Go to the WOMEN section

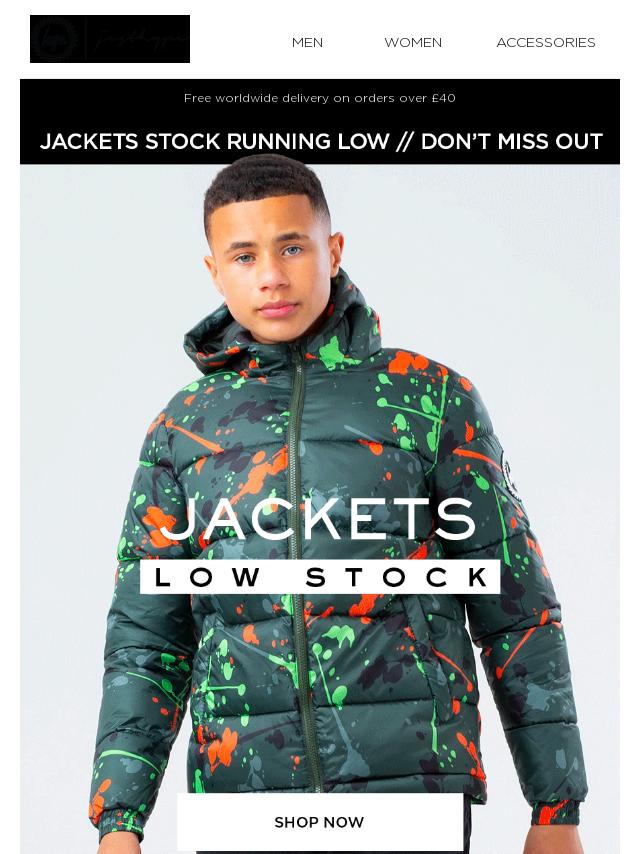pyautogui.click(x=413, y=42)
